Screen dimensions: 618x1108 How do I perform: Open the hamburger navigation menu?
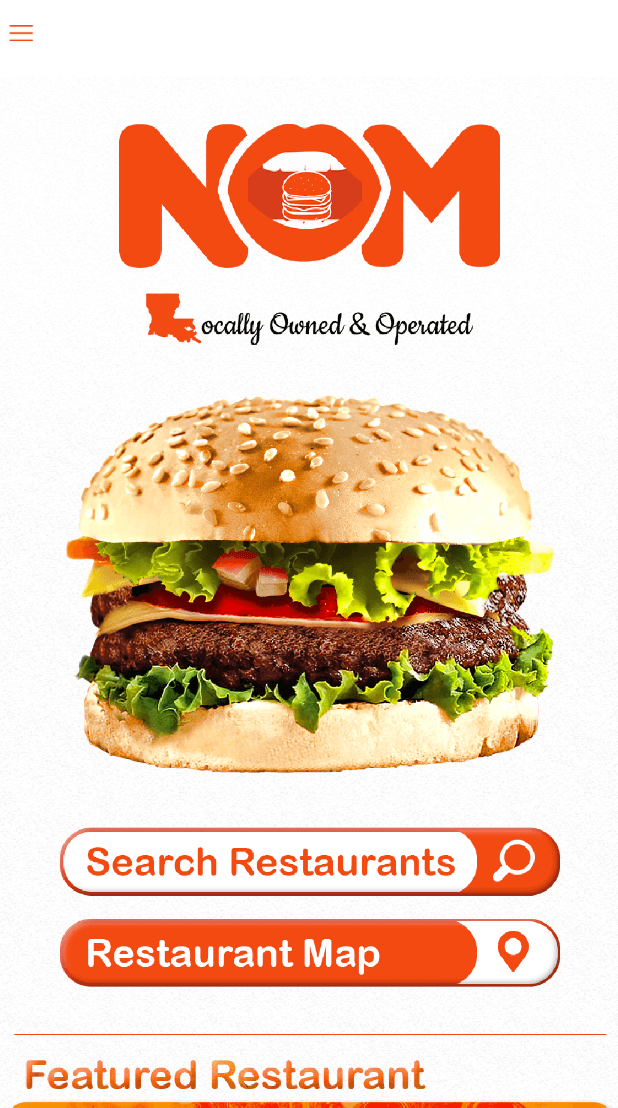(21, 33)
